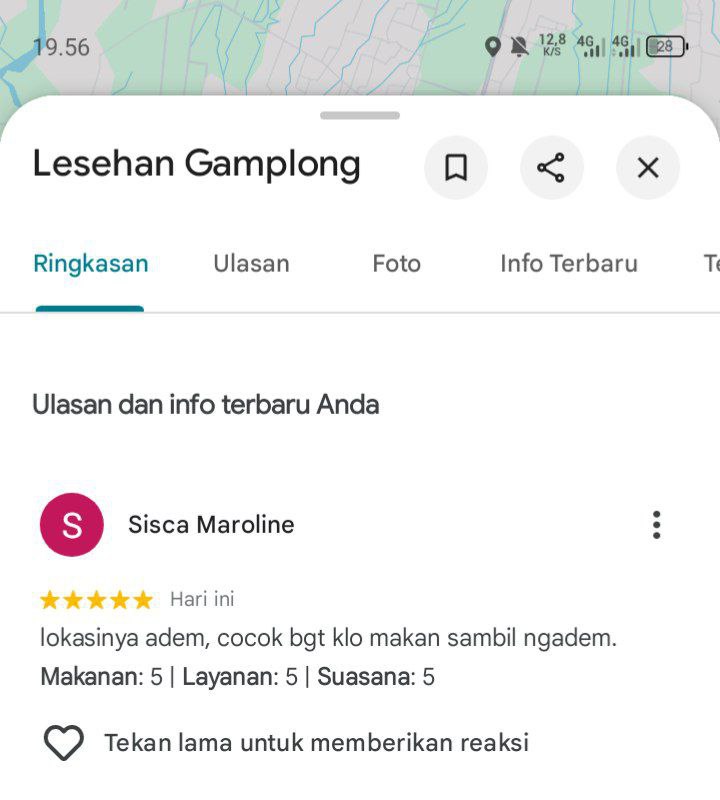Open the Foto tab
Screen dimensions: 720x800
click(396, 264)
